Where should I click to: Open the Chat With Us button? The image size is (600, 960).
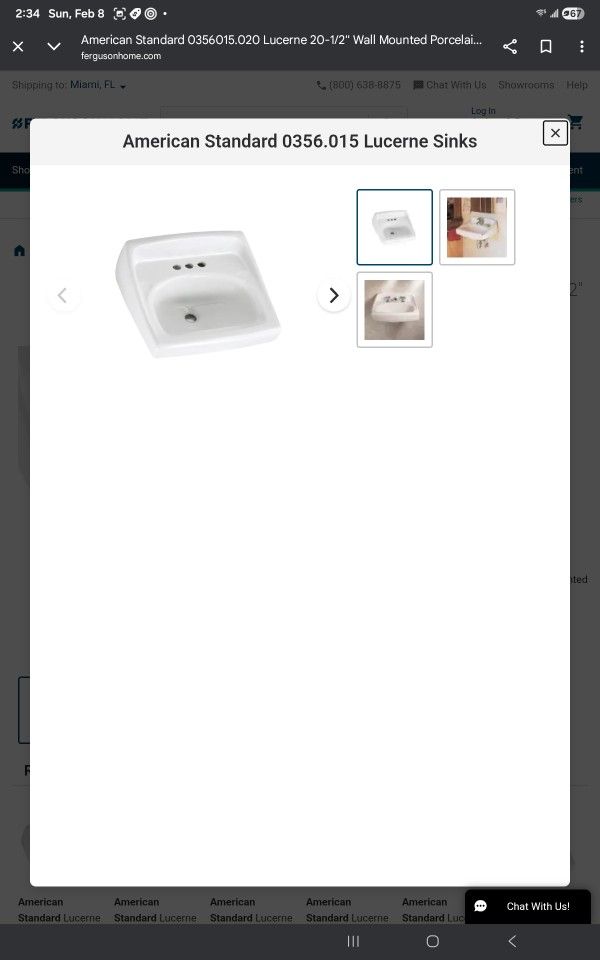(528, 906)
